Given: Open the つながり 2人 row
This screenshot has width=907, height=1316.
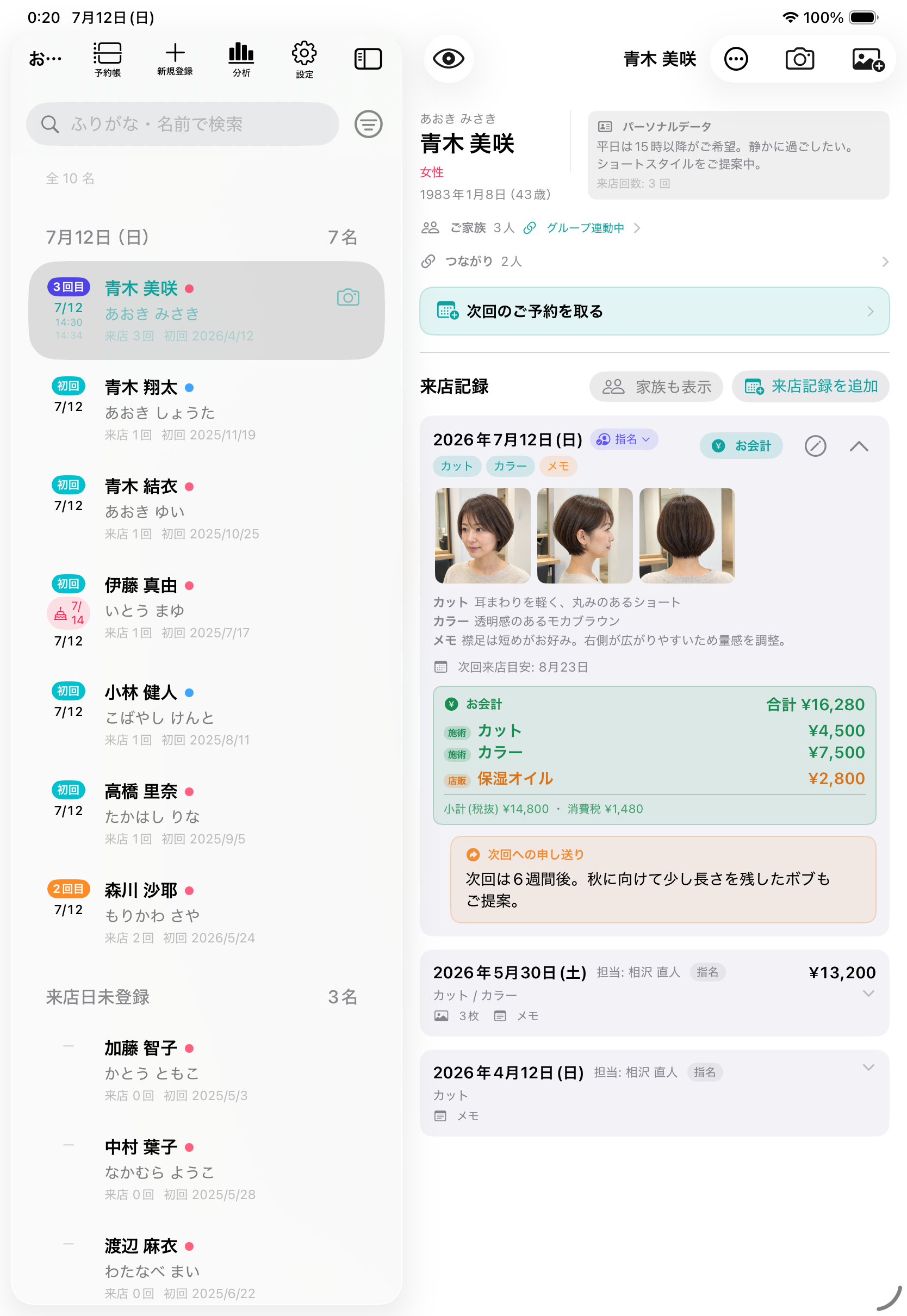Looking at the screenshot, I should [x=655, y=262].
